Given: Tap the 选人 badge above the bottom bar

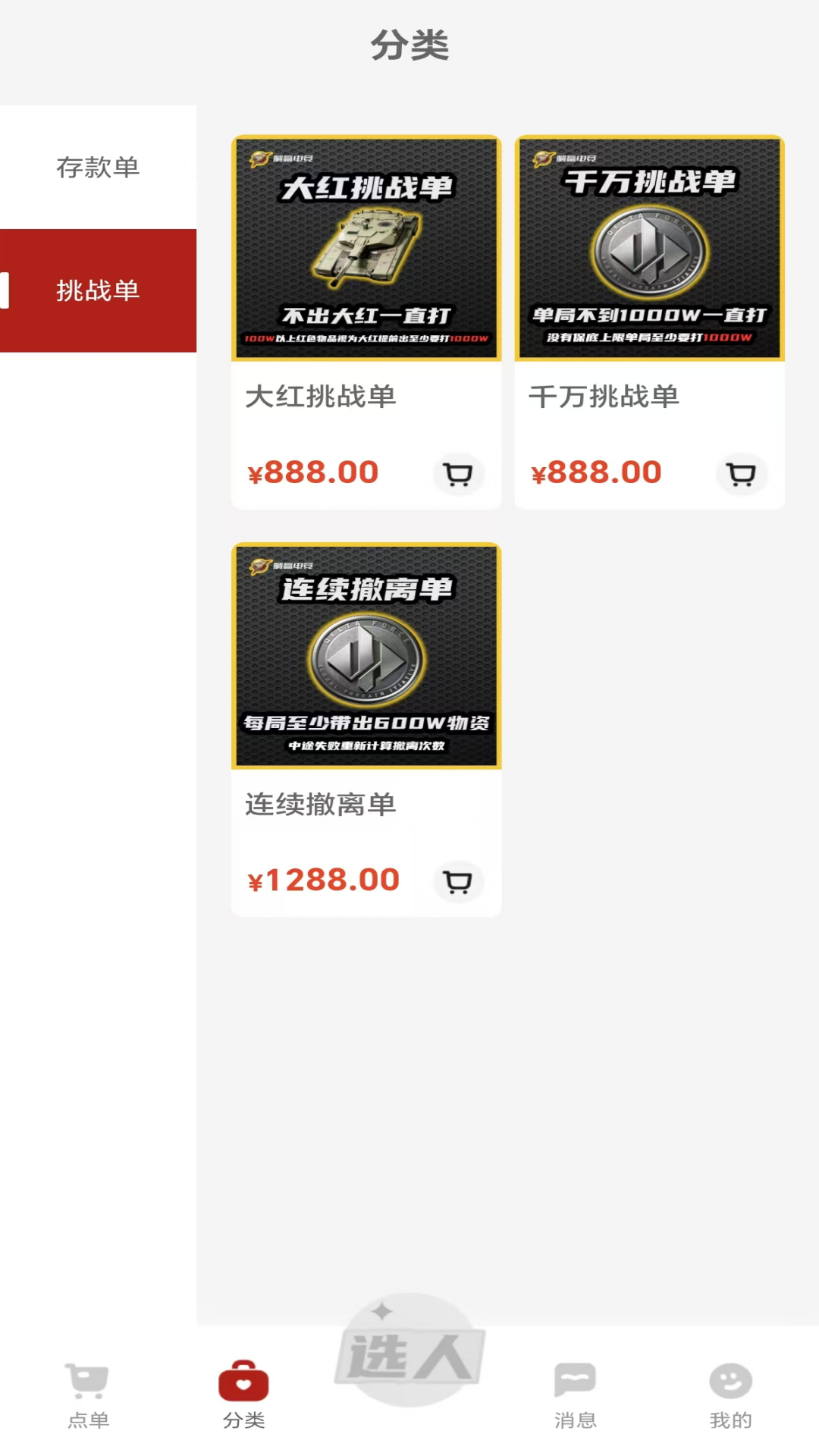Looking at the screenshot, I should [409, 1357].
